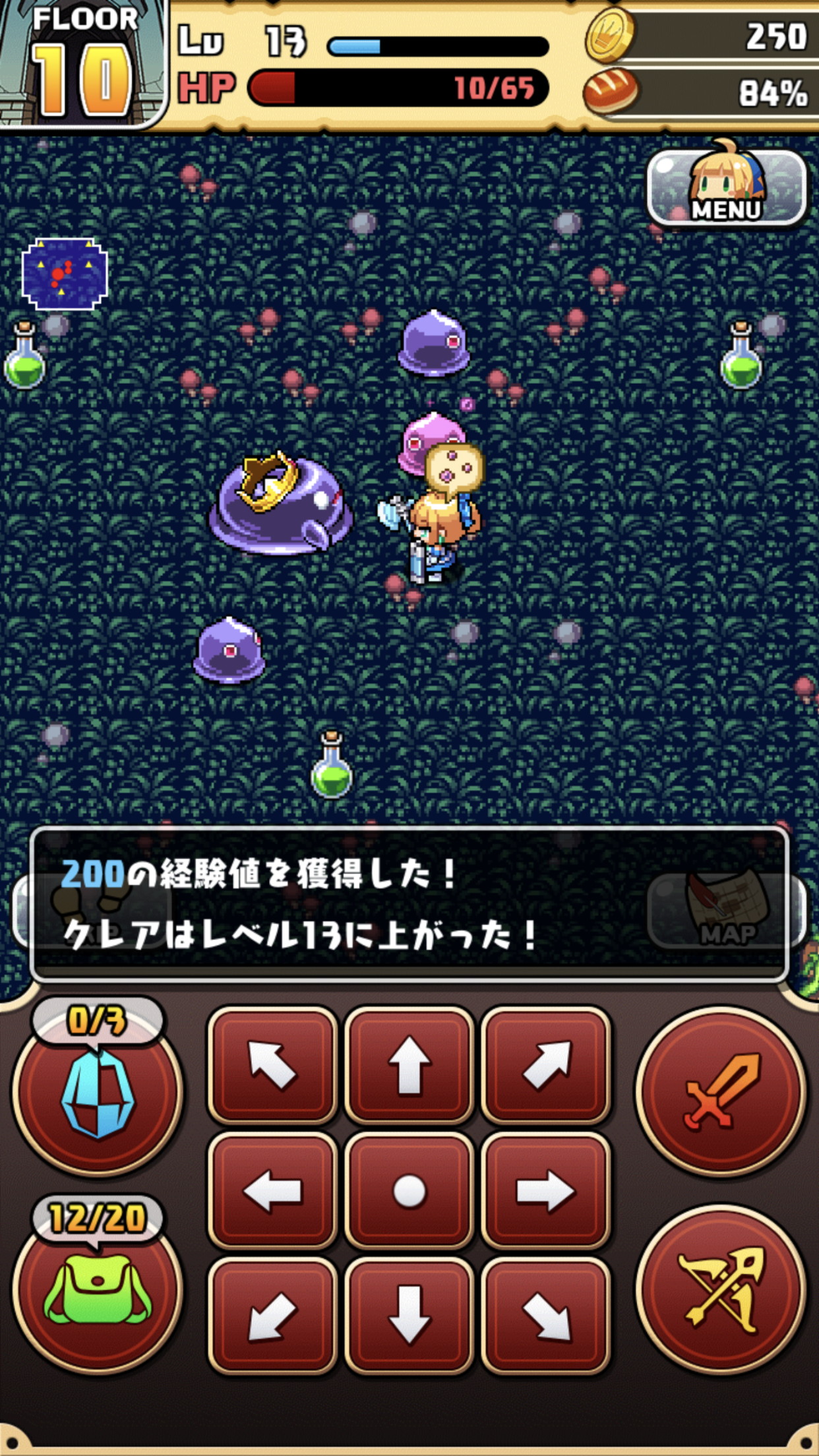The height and width of the screenshot is (1456, 819).
Task: Attack with the sword button
Action: (x=721, y=1091)
